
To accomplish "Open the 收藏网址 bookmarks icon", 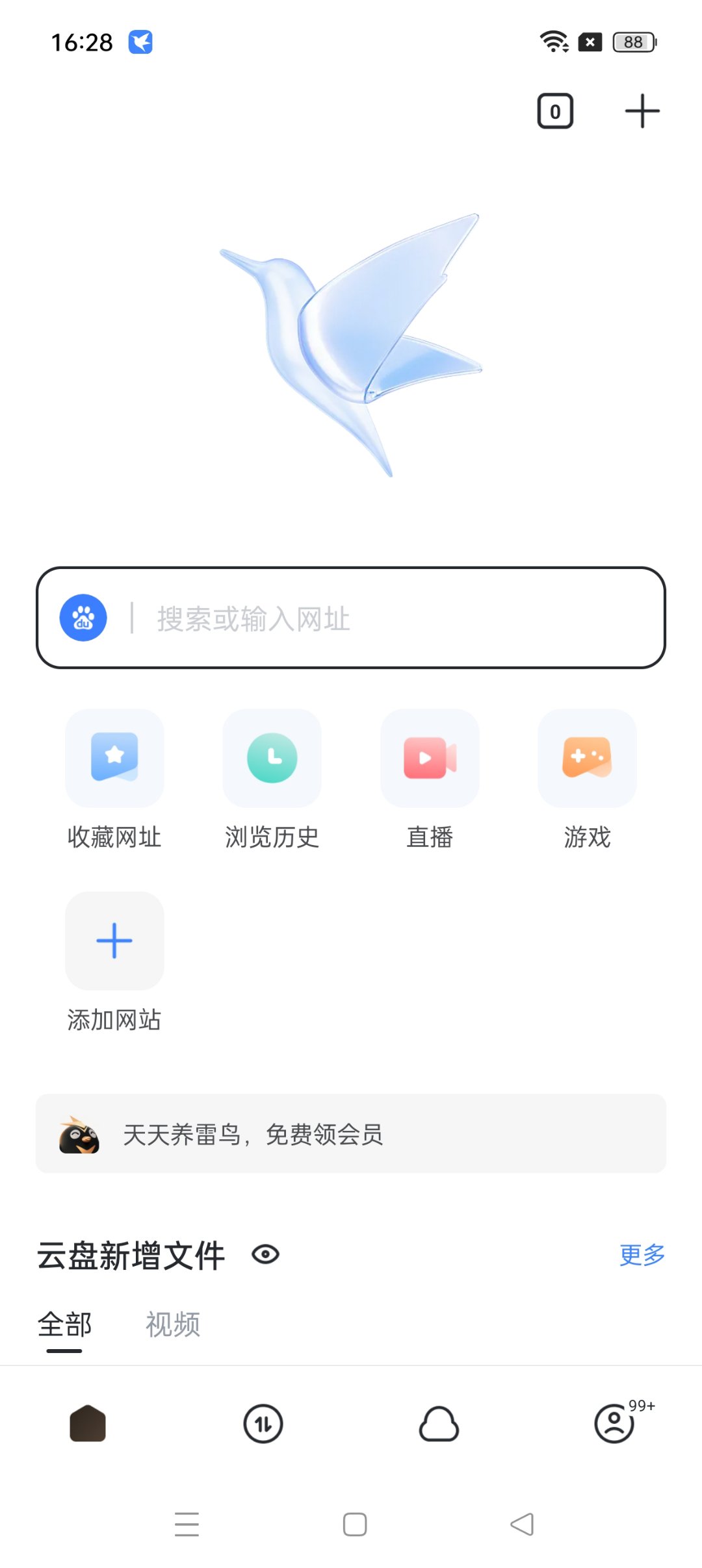I will [114, 759].
